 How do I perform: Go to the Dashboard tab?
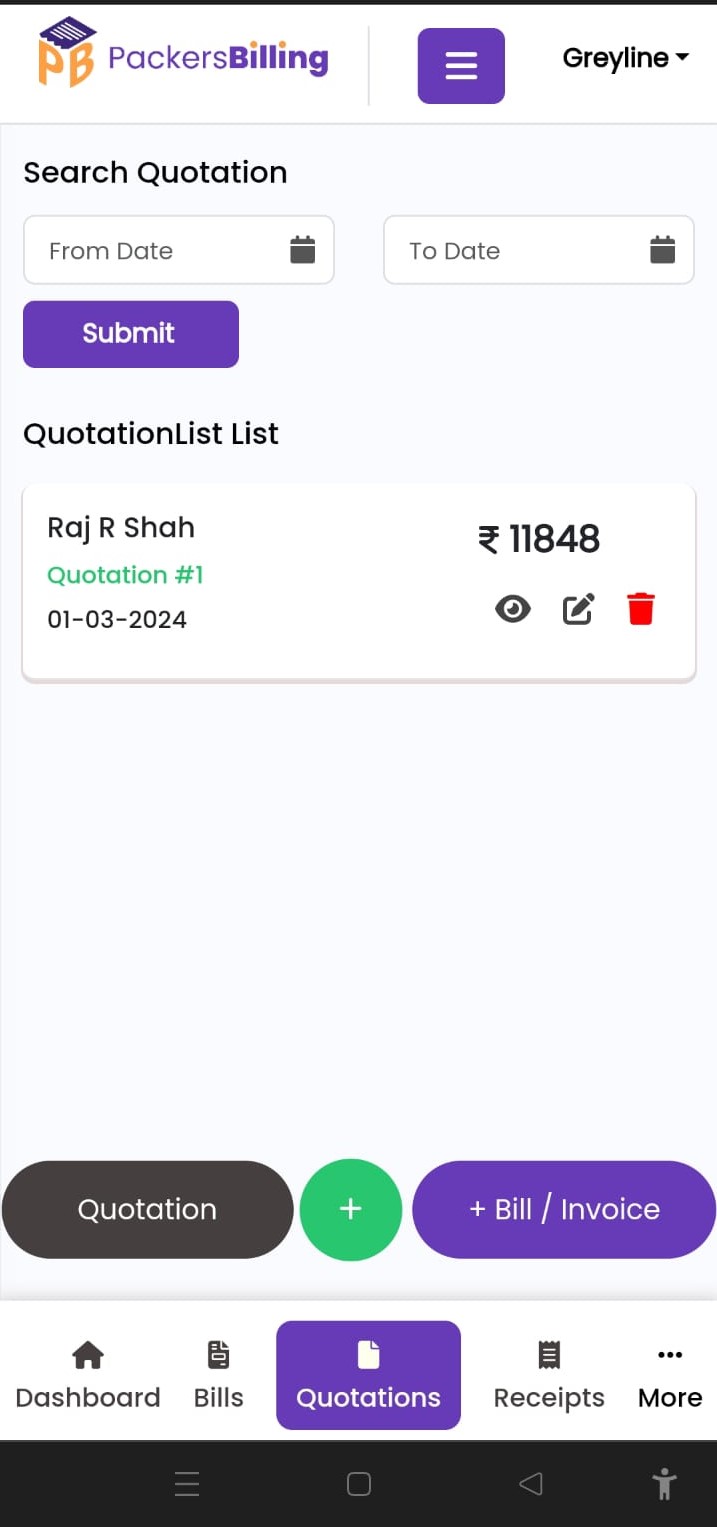pyautogui.click(x=88, y=1376)
